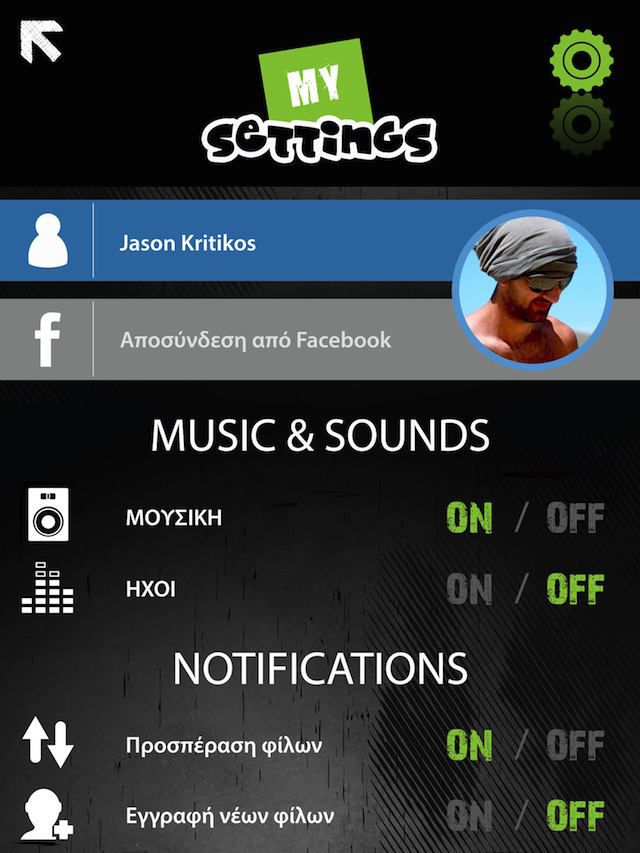
Task: Tap the circular profile photo
Action: pos(532,290)
